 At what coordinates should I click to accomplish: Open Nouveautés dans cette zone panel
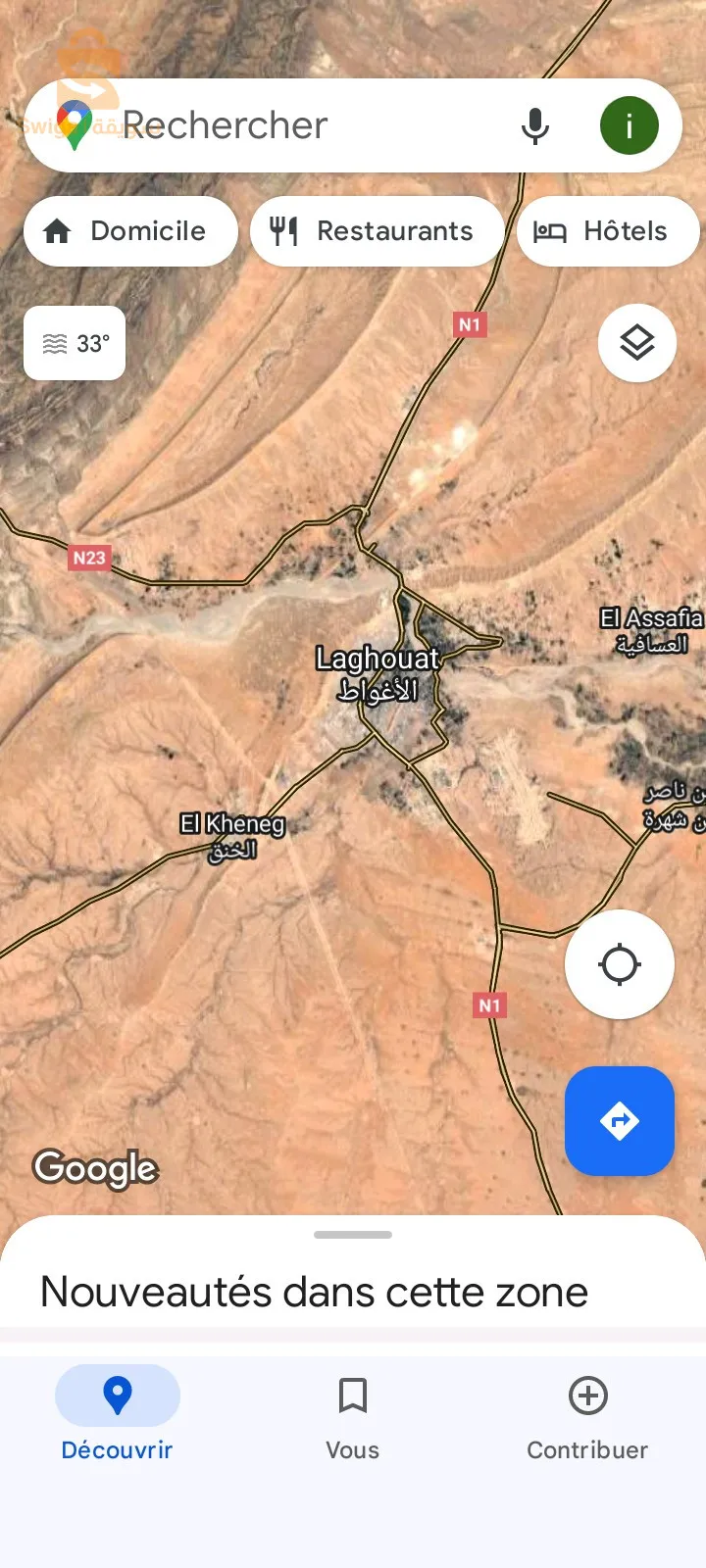coord(313,1292)
